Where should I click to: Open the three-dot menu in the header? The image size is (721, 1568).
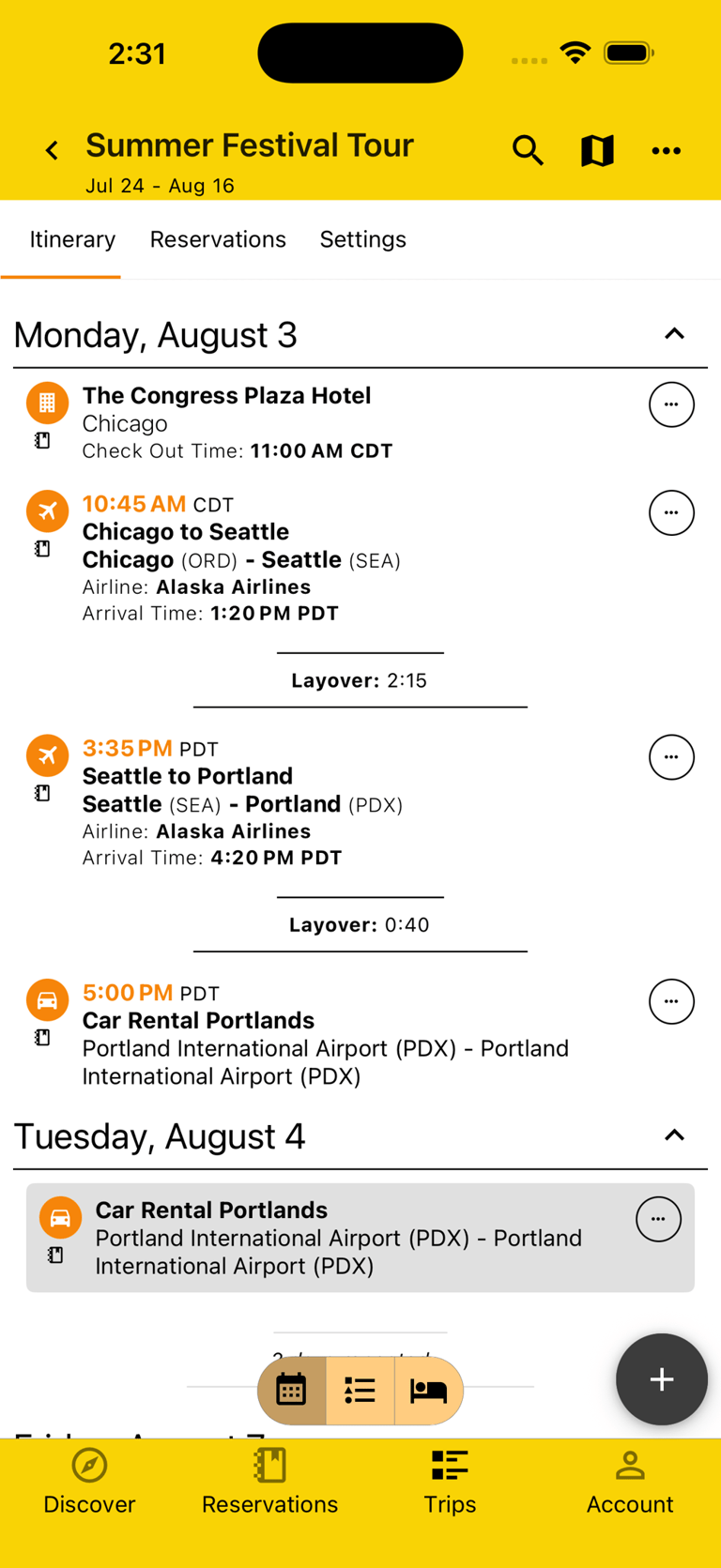point(667,149)
